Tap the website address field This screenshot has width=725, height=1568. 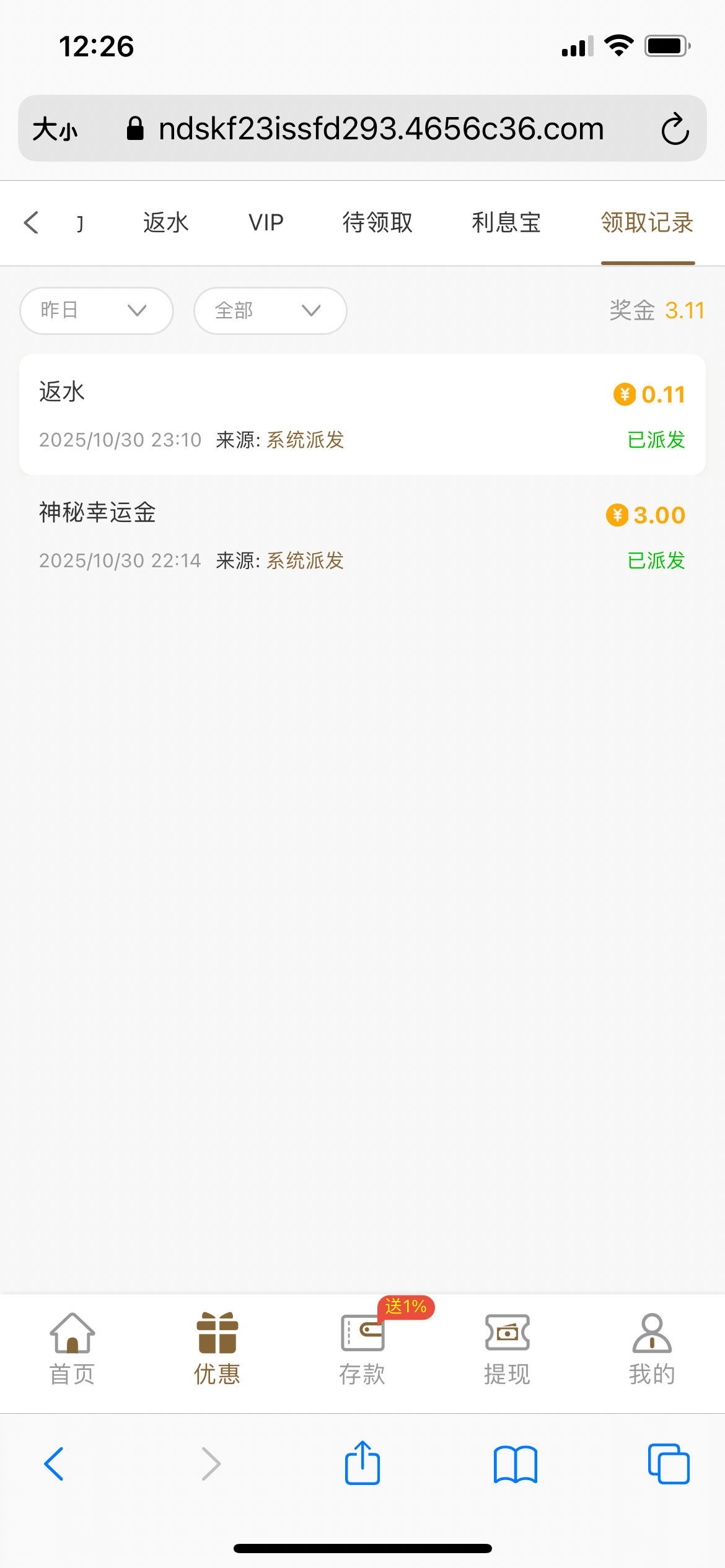380,129
